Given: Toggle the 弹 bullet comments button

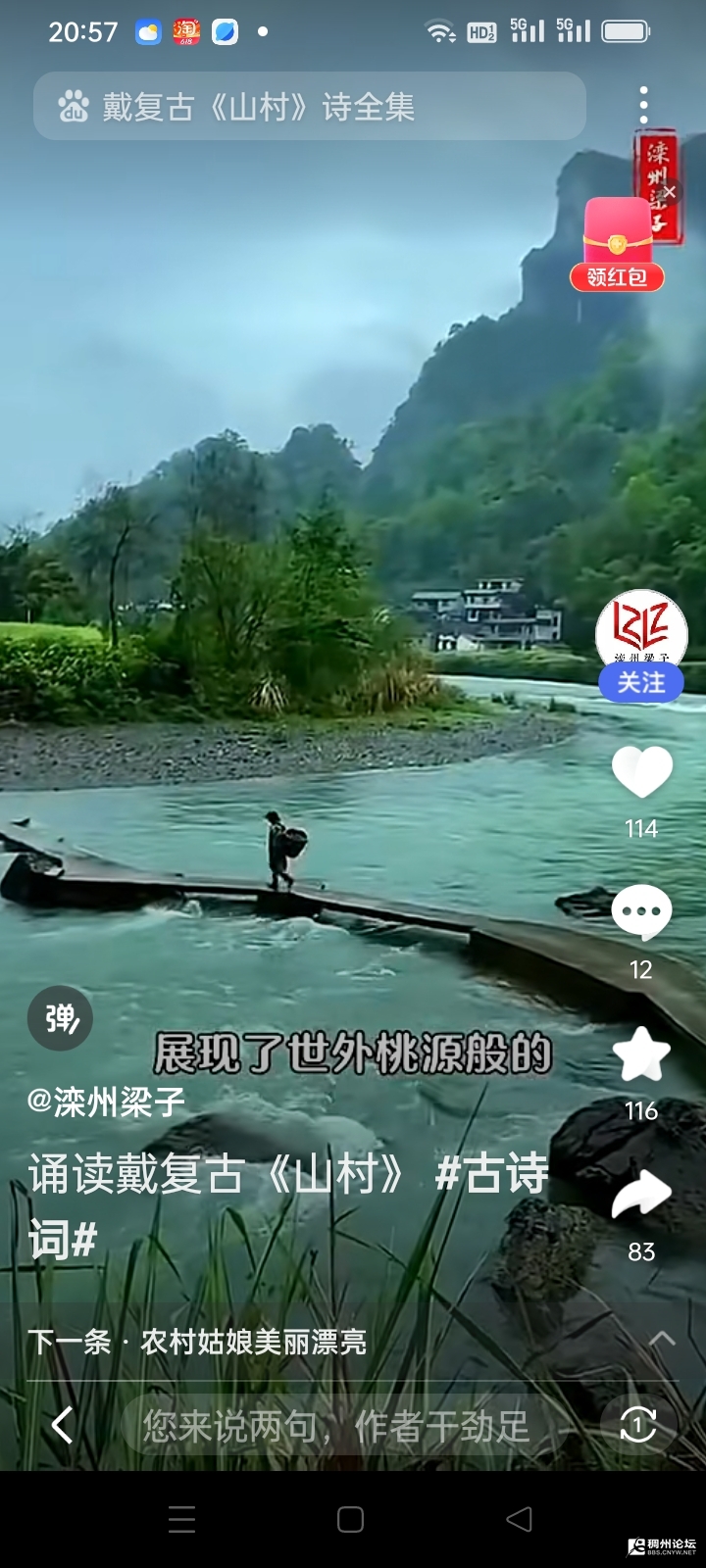Looking at the screenshot, I should point(60,1018).
